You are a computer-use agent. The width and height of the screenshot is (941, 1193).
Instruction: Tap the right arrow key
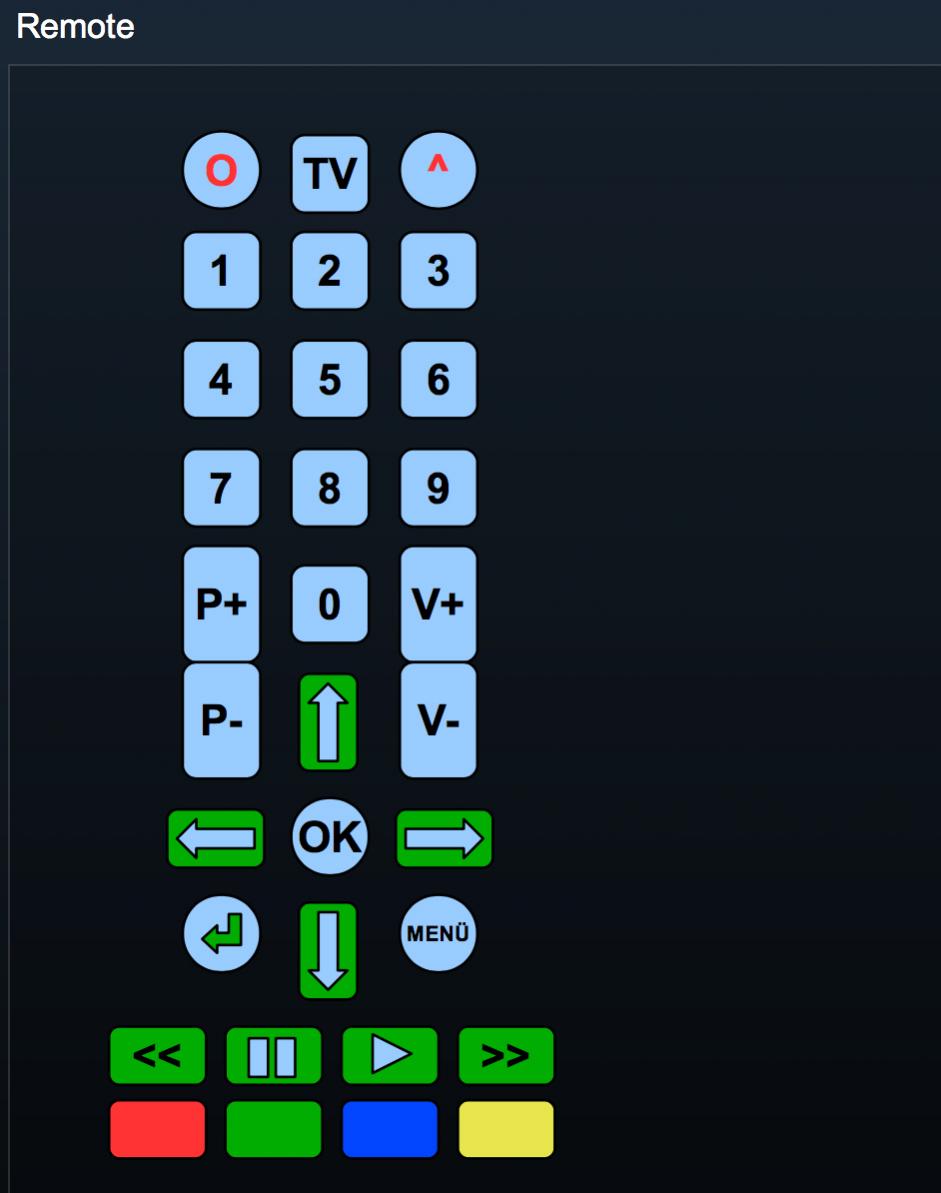coord(444,838)
